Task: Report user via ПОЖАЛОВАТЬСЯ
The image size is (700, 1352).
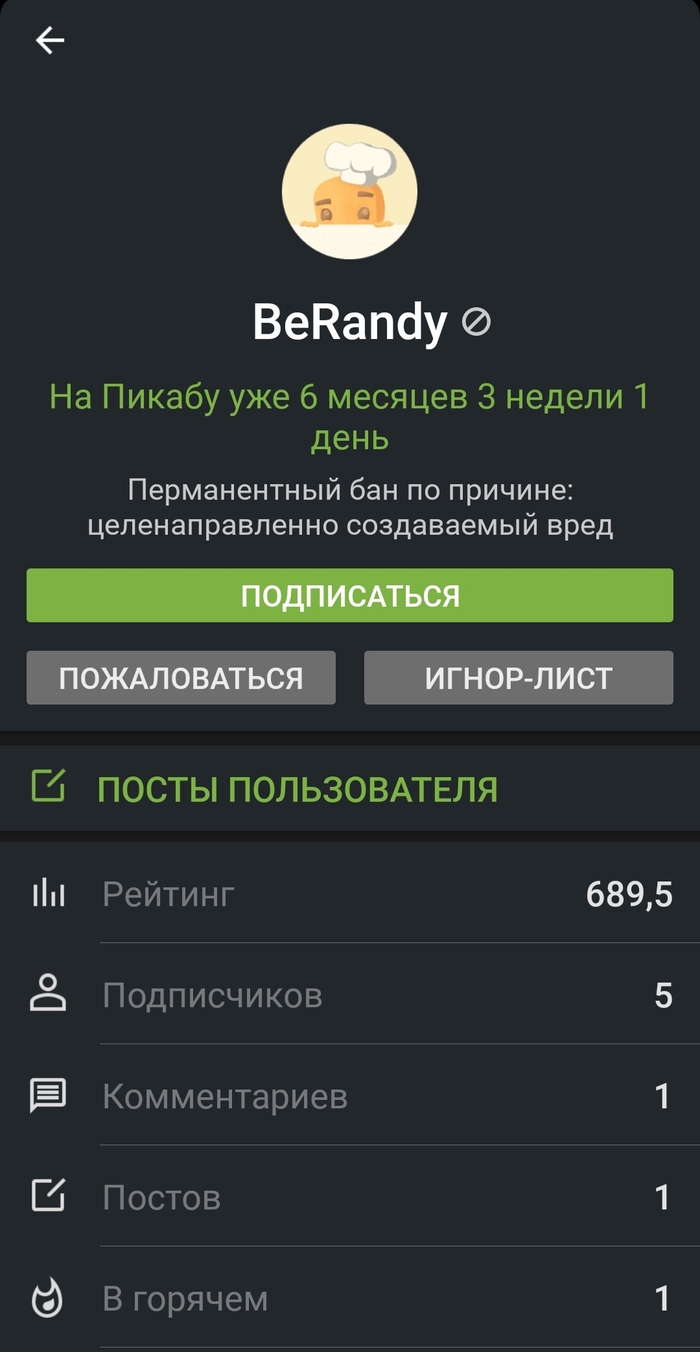Action: click(181, 678)
